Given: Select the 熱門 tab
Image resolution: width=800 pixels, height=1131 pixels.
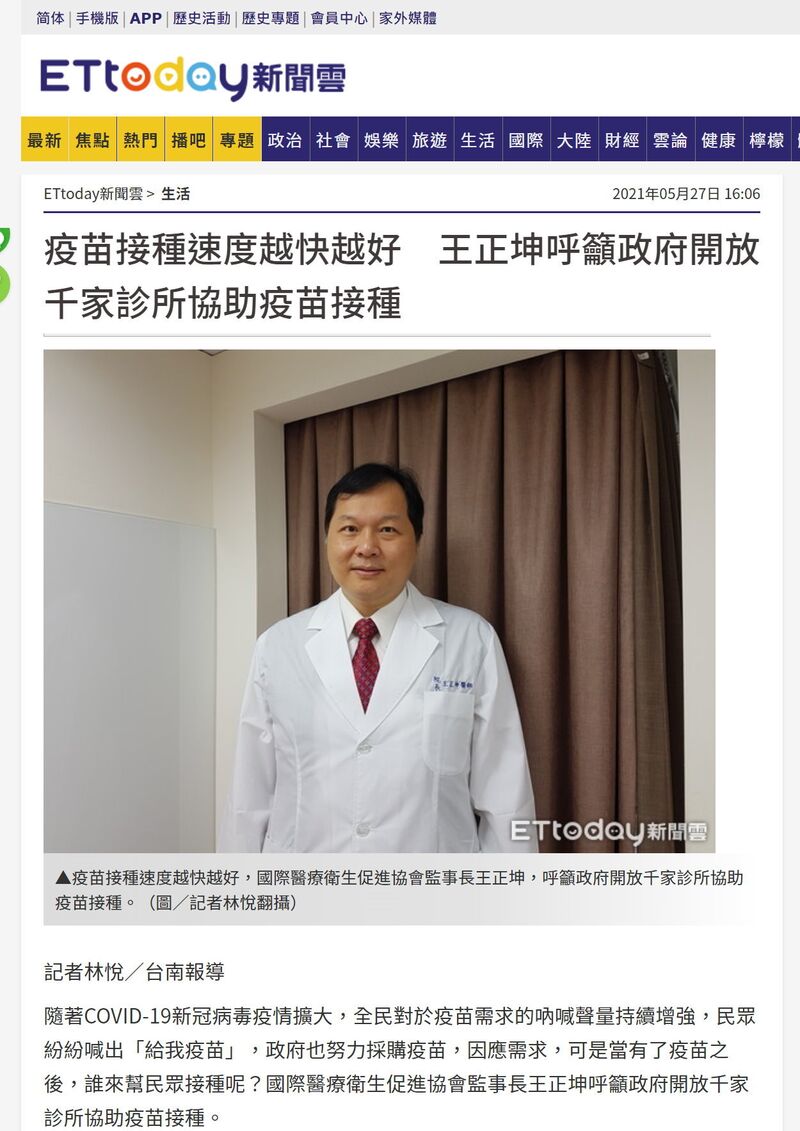Looking at the screenshot, I should [x=140, y=141].
